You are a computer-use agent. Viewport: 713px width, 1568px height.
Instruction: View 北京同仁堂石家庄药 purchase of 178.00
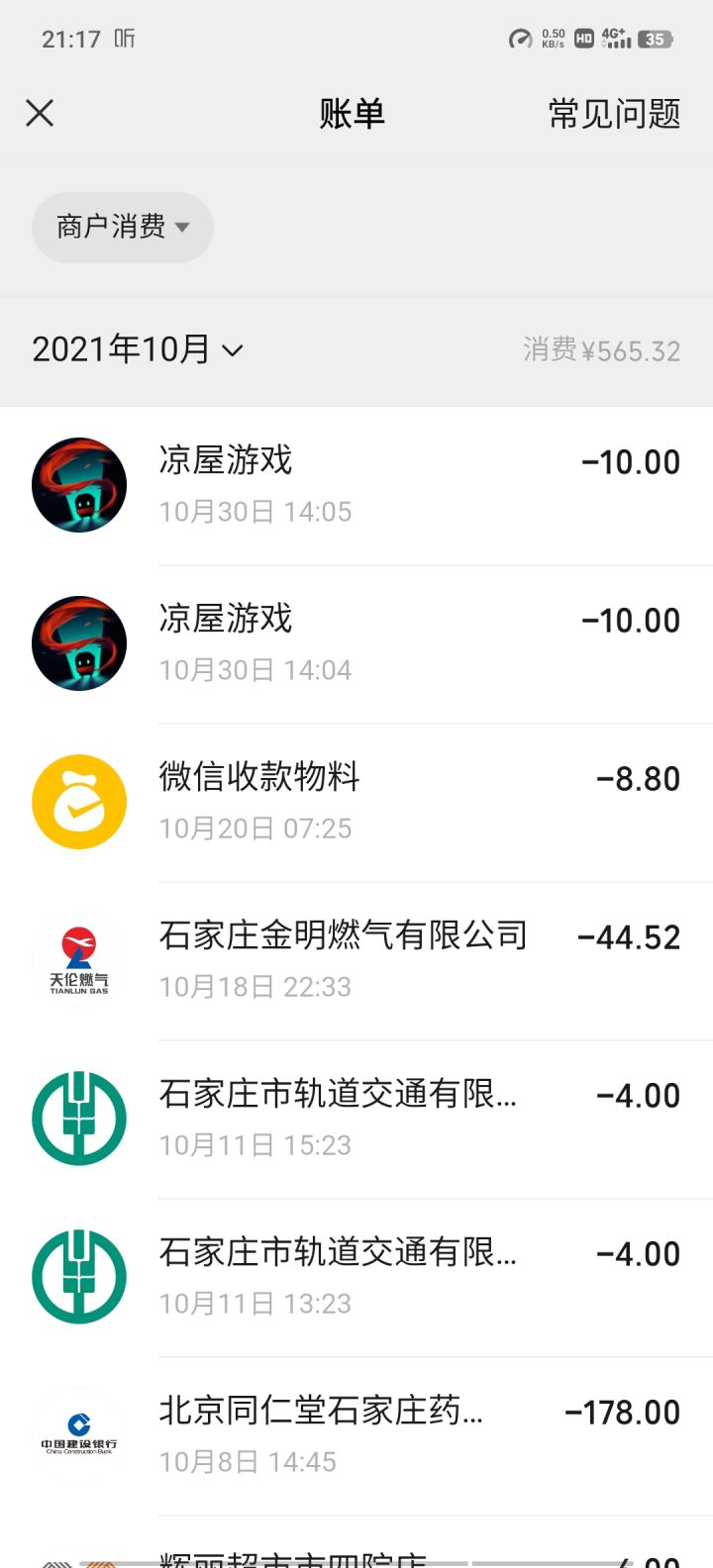point(356,1435)
